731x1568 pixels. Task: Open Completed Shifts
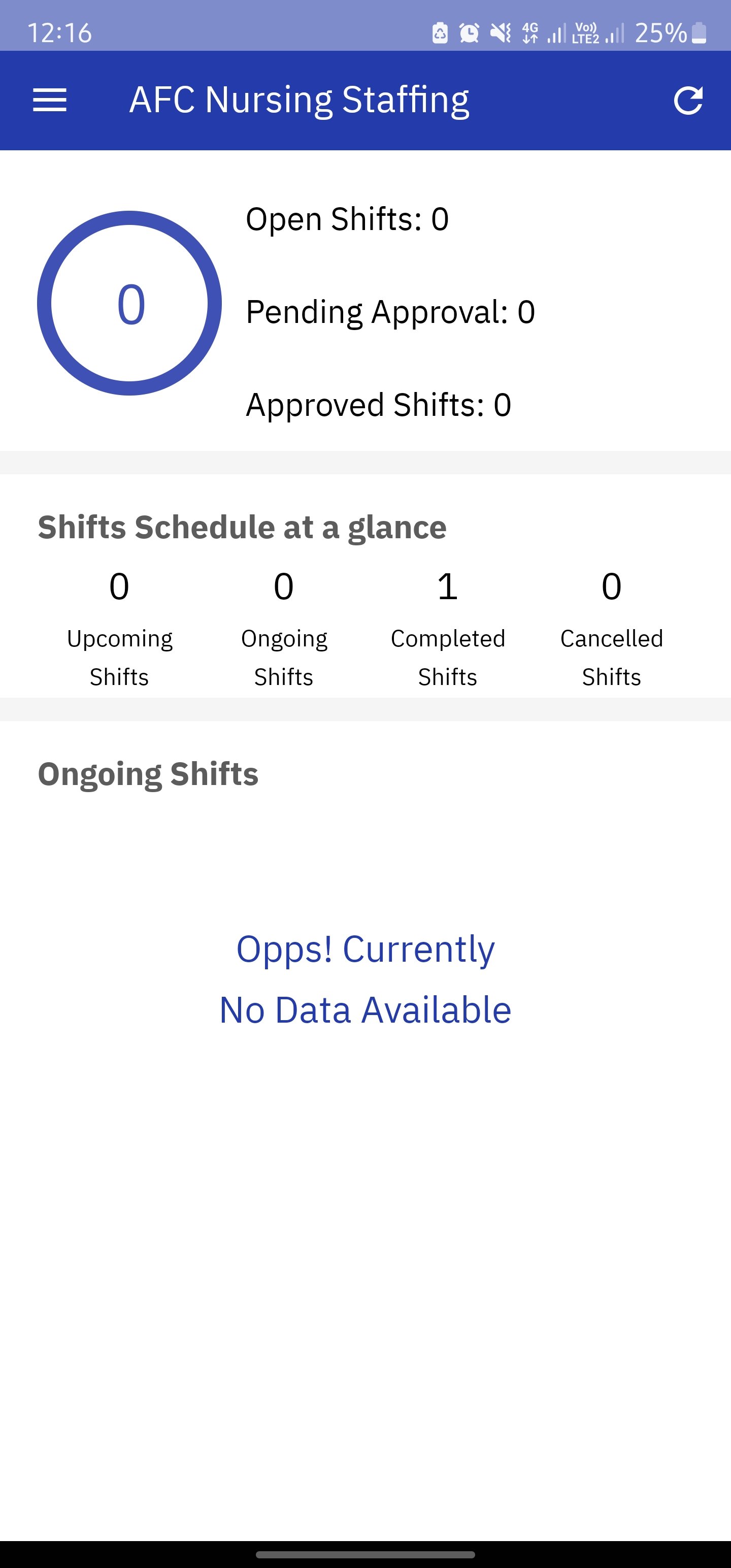(447, 630)
